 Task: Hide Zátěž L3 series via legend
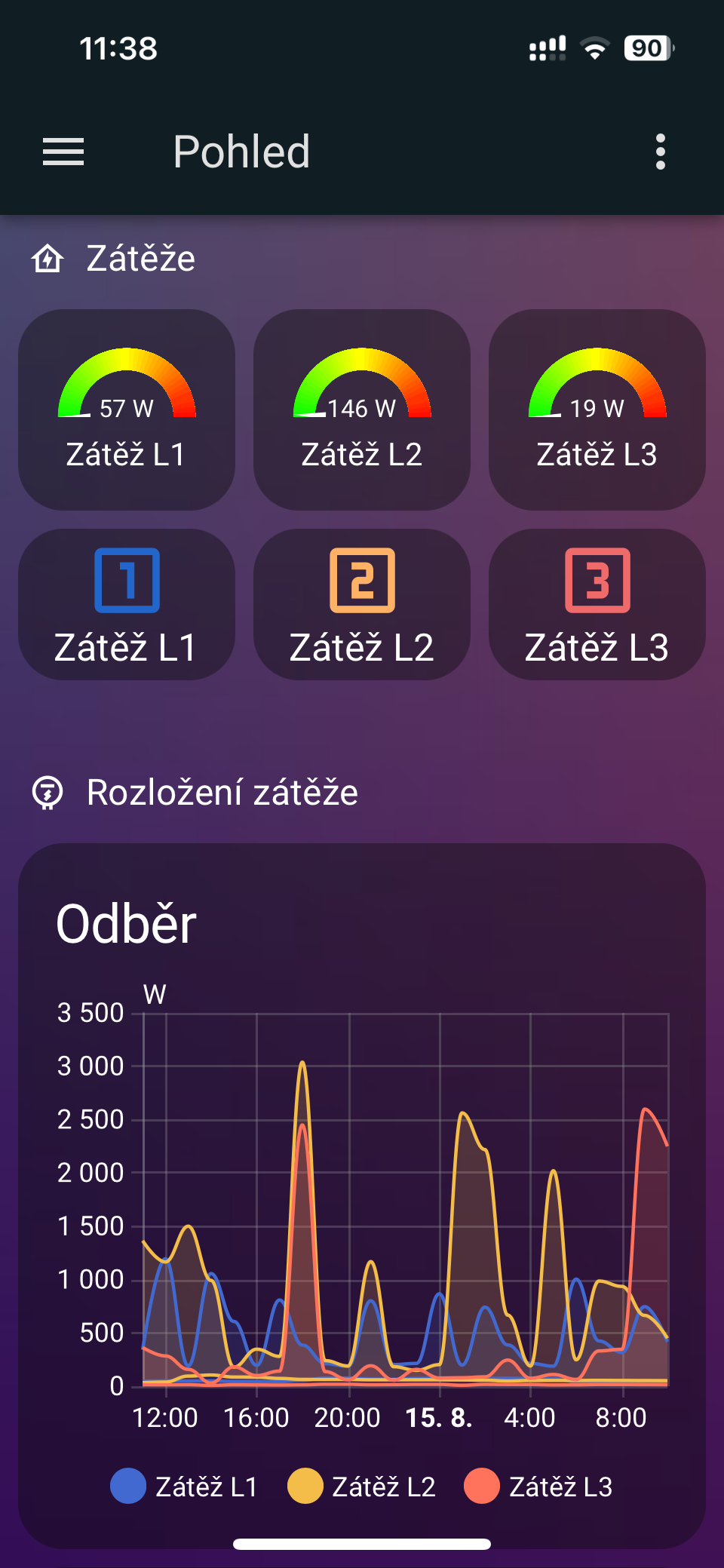pyautogui.click(x=538, y=1487)
